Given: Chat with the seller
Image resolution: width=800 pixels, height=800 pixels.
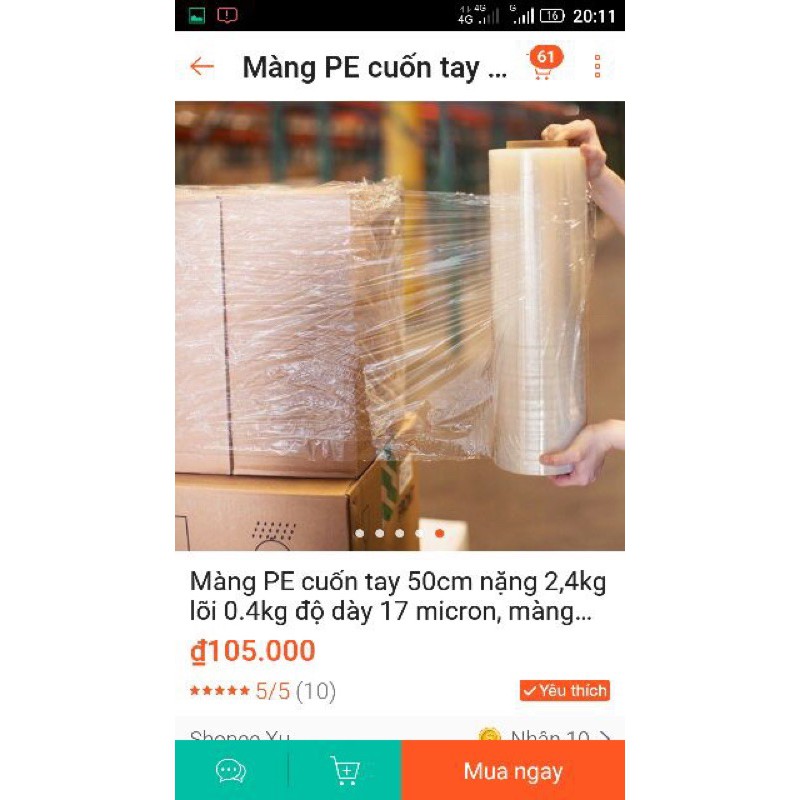Looking at the screenshot, I should (231, 771).
